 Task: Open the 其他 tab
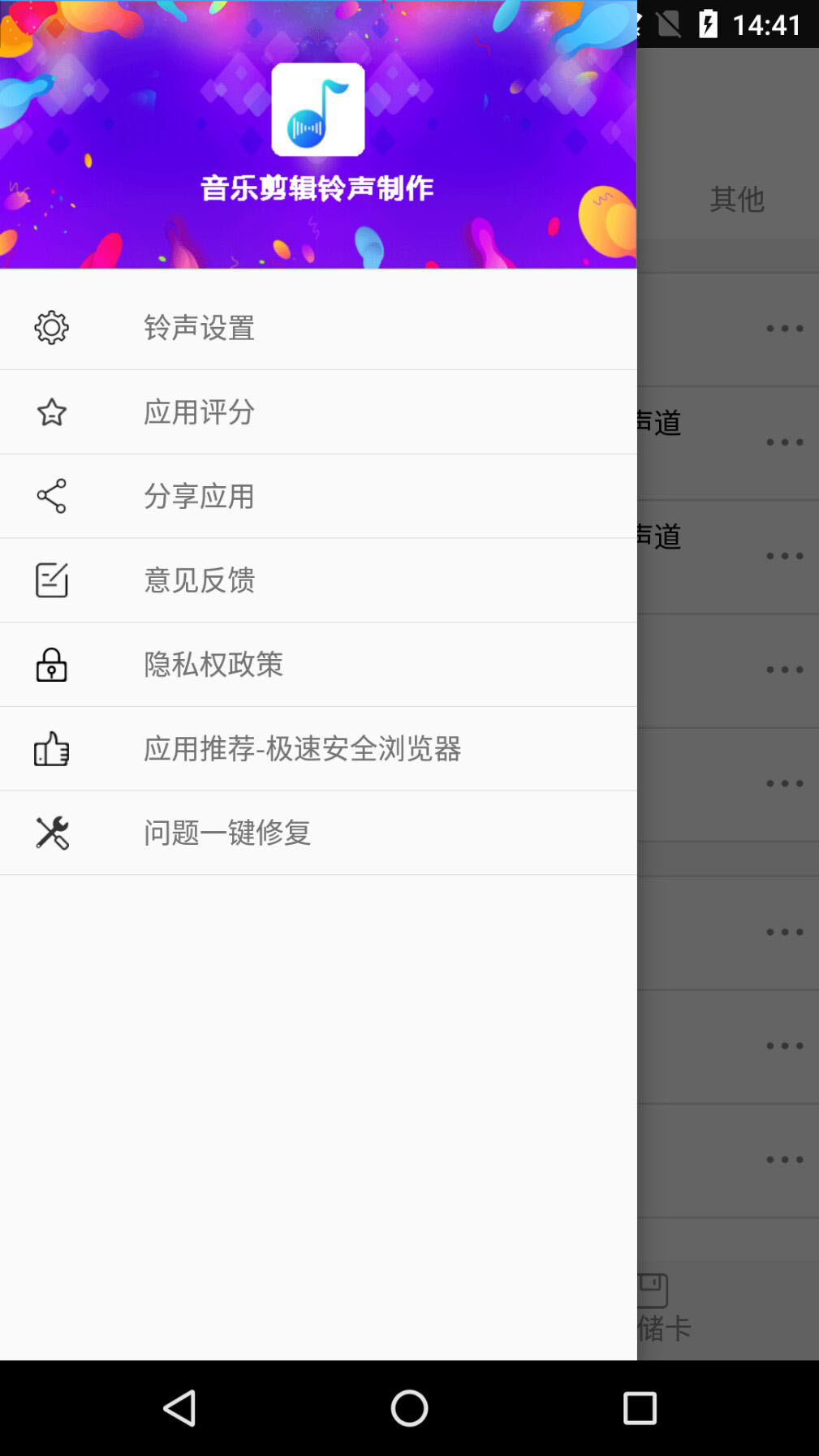pyautogui.click(x=735, y=197)
